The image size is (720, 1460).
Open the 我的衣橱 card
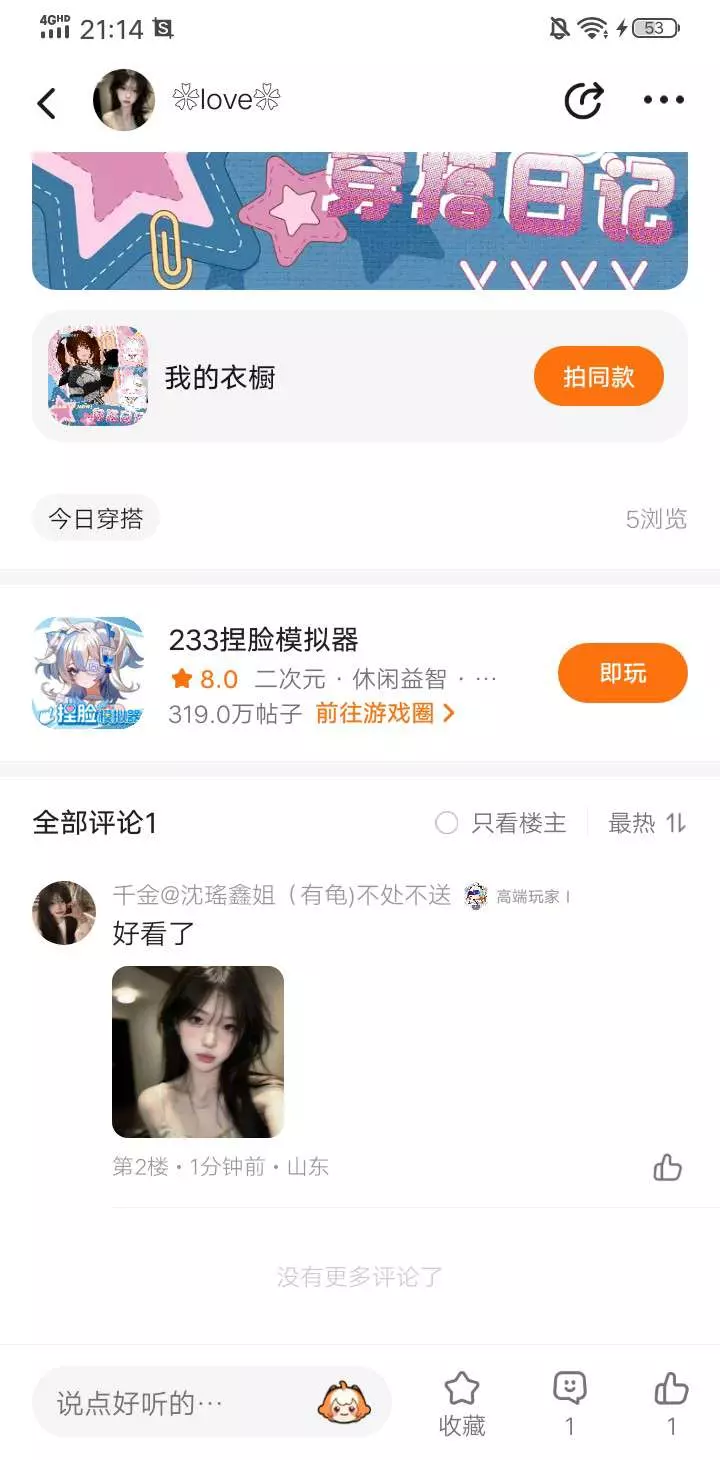(x=360, y=376)
